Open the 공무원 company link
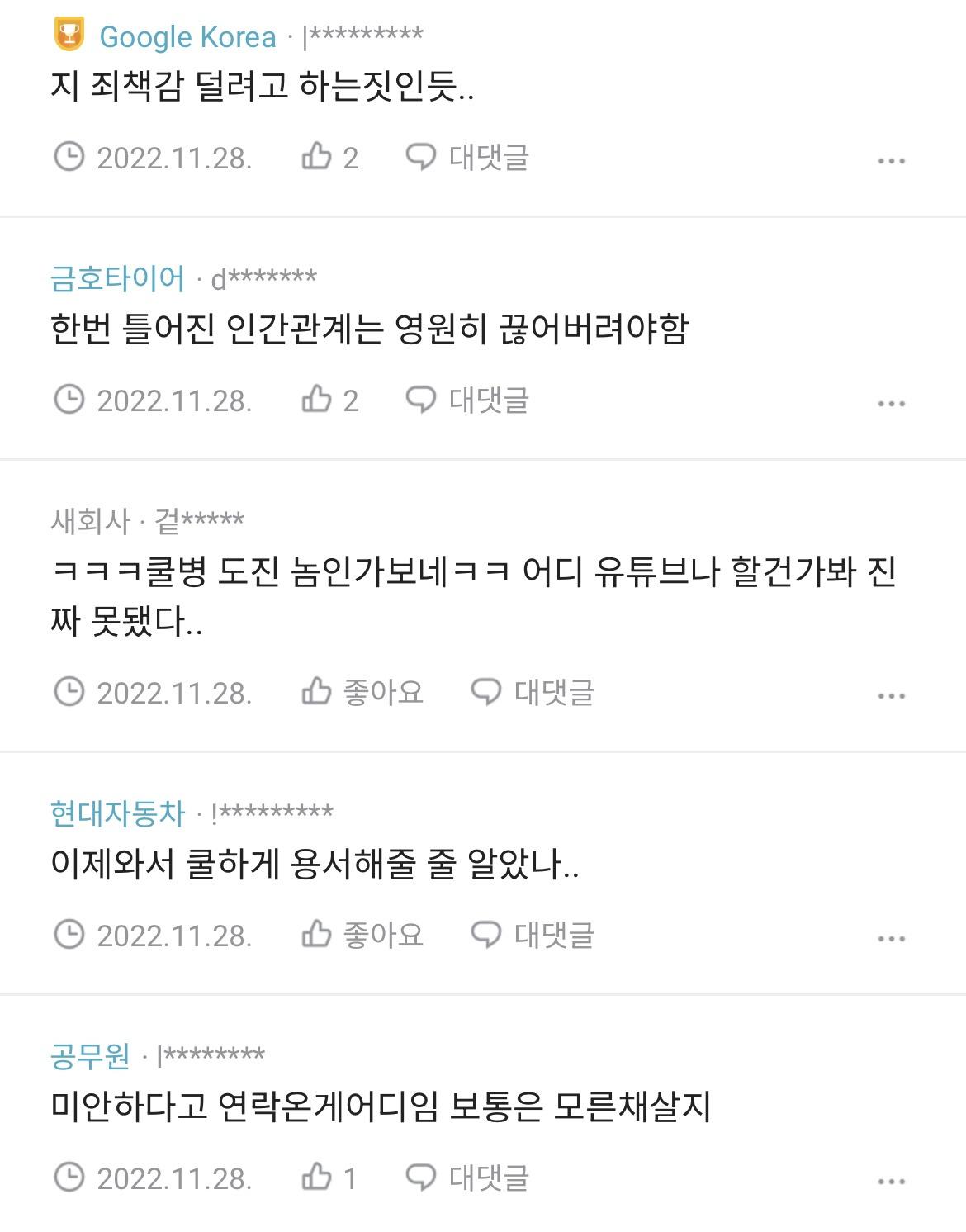The width and height of the screenshot is (966, 1232). pos(90,1056)
